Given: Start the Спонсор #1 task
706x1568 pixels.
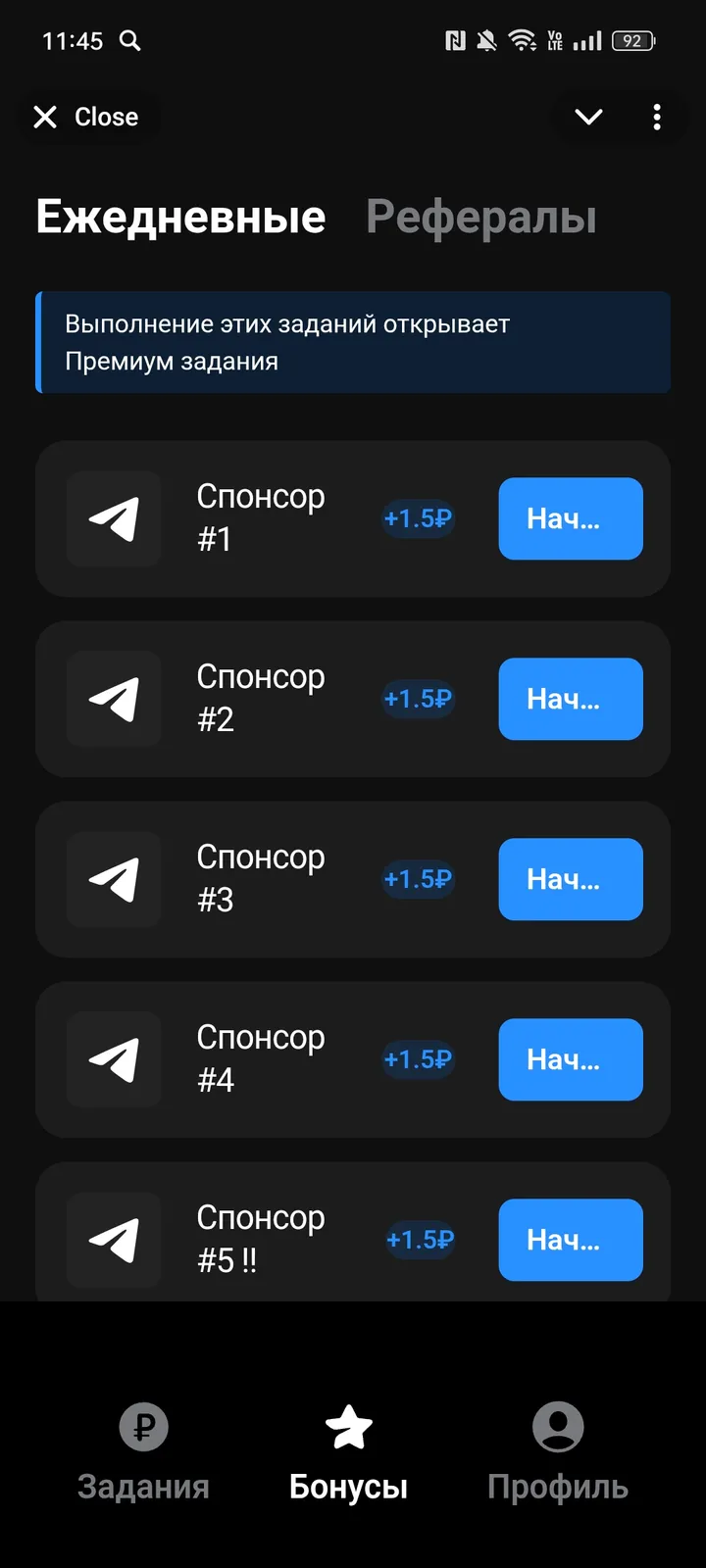Looking at the screenshot, I should [570, 518].
